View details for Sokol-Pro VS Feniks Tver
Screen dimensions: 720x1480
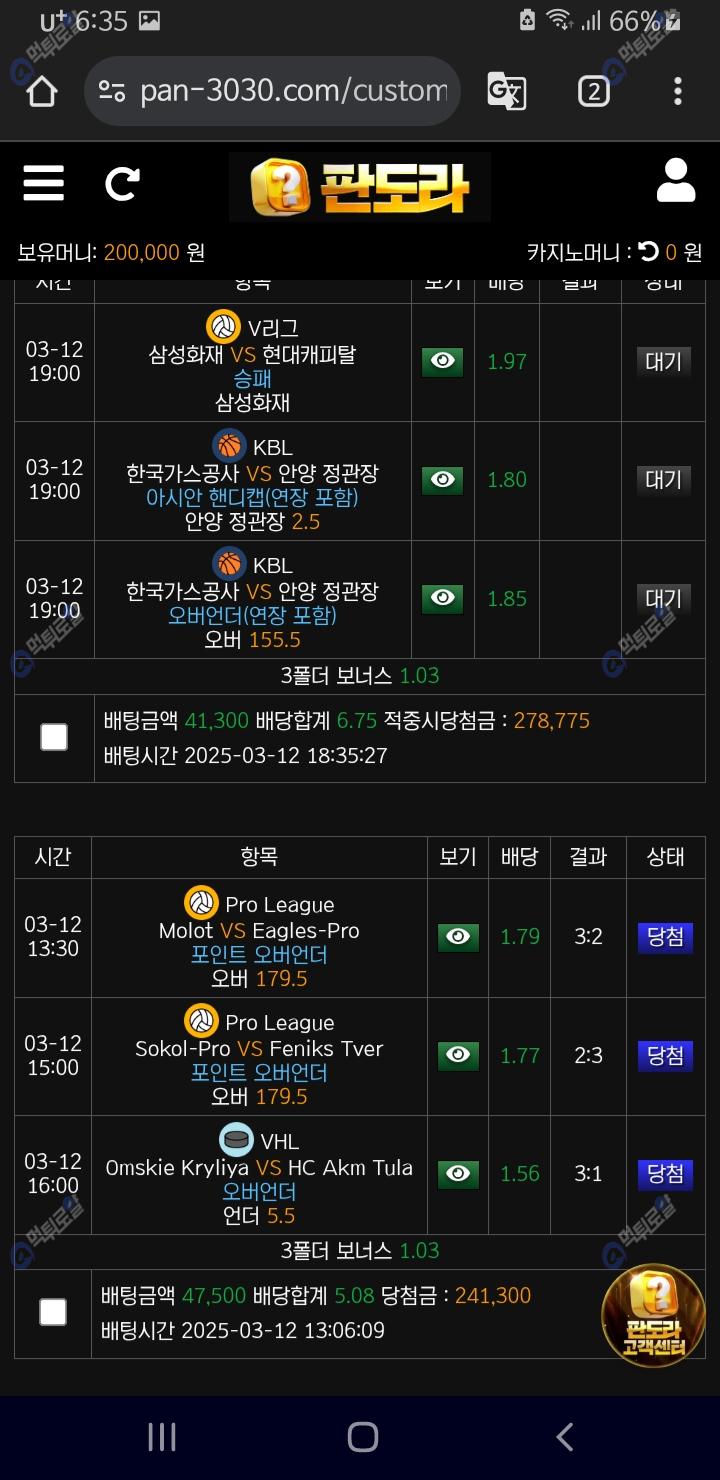click(458, 1056)
